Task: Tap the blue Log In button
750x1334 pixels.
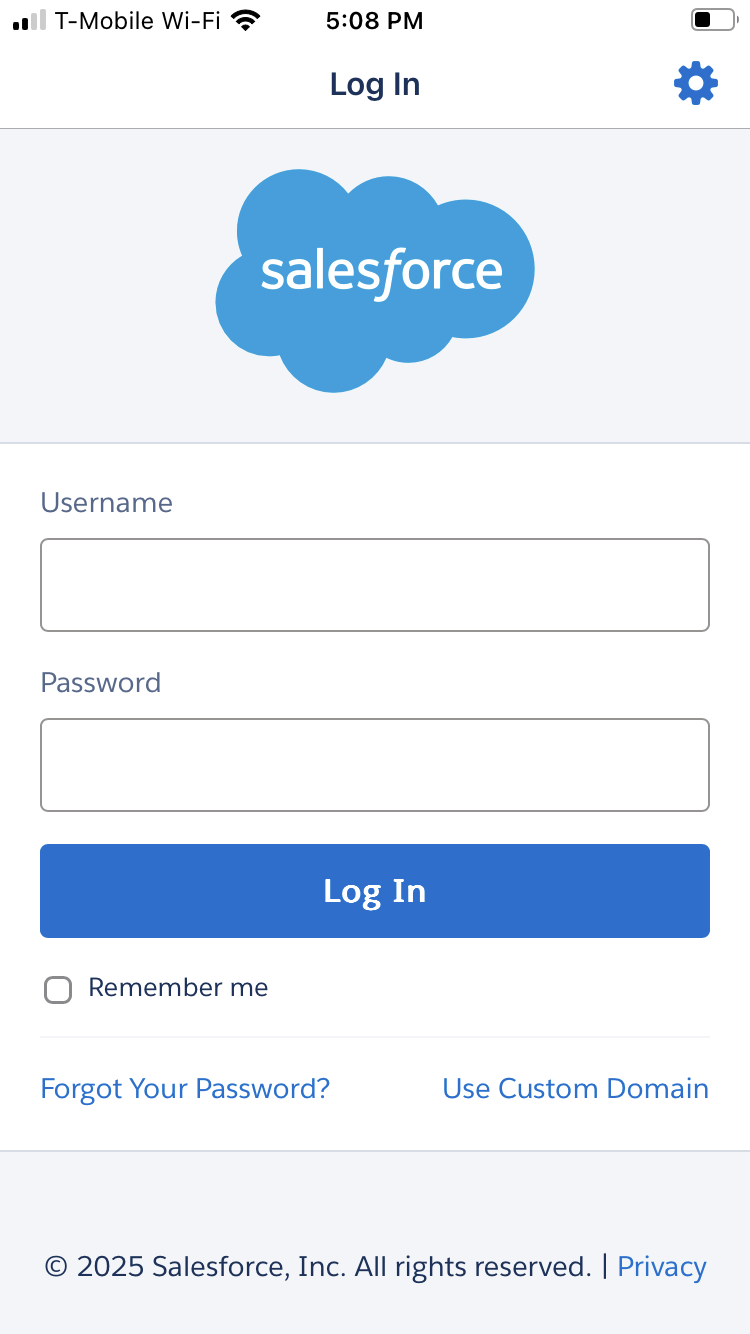Action: 375,891
